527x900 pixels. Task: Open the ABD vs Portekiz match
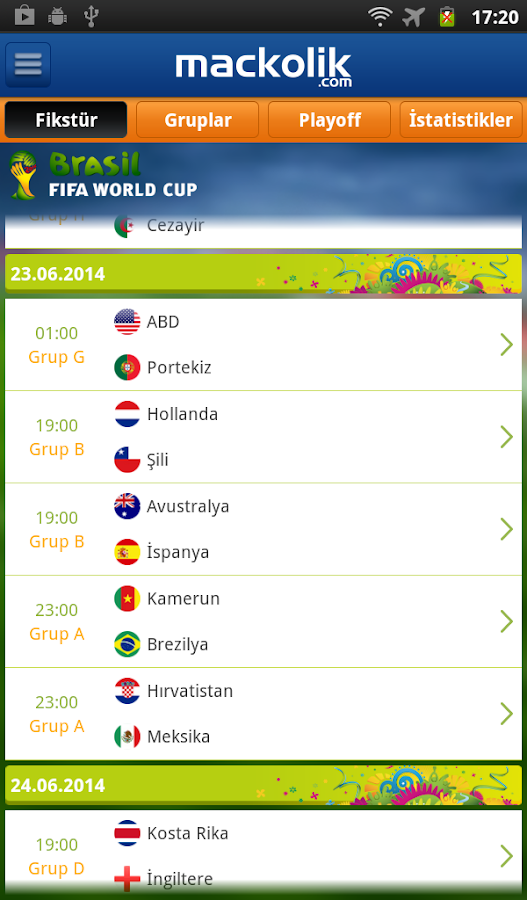click(264, 344)
